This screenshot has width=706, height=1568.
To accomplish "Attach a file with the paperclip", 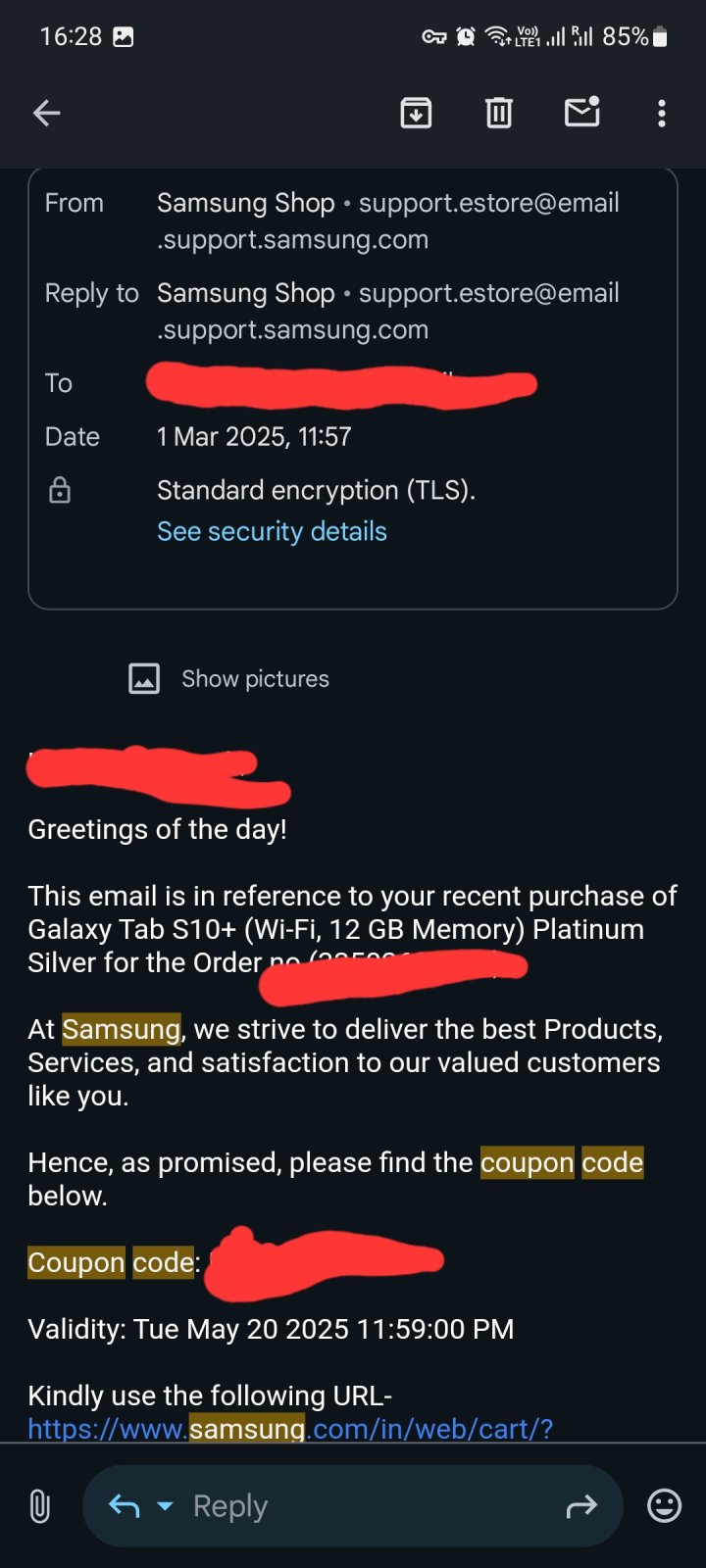I will (x=39, y=1506).
